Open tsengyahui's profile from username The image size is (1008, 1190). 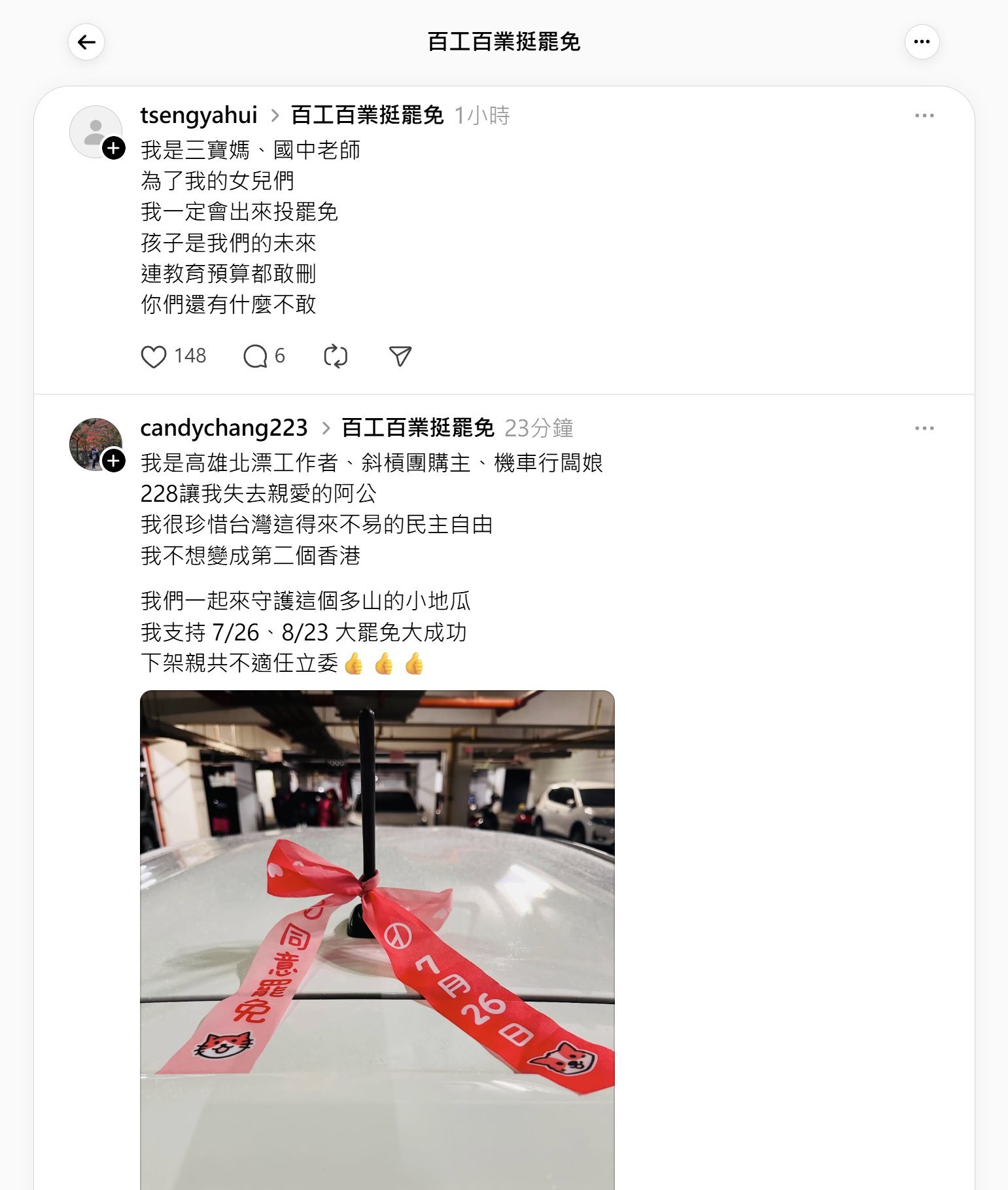(199, 116)
